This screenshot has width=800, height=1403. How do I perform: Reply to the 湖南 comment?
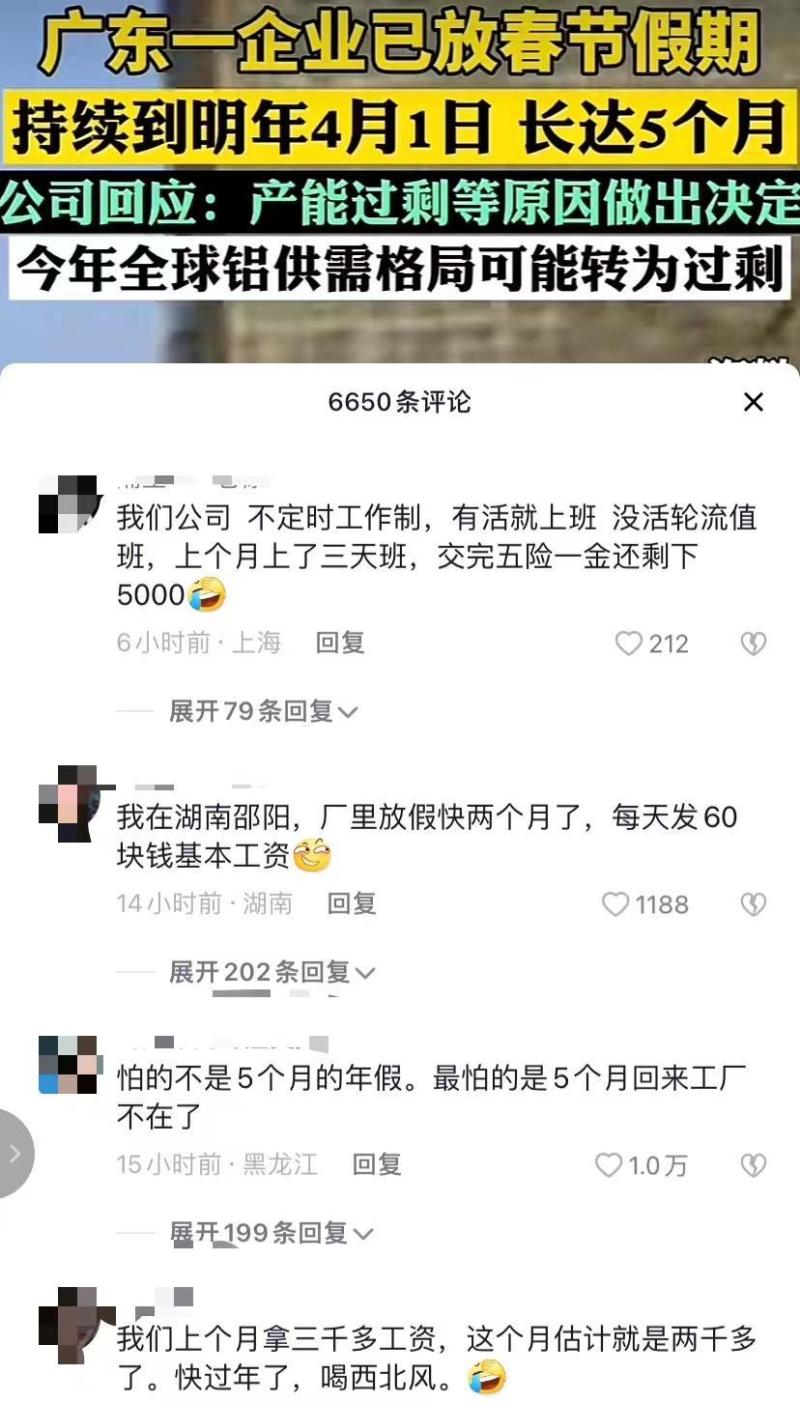pos(352,903)
